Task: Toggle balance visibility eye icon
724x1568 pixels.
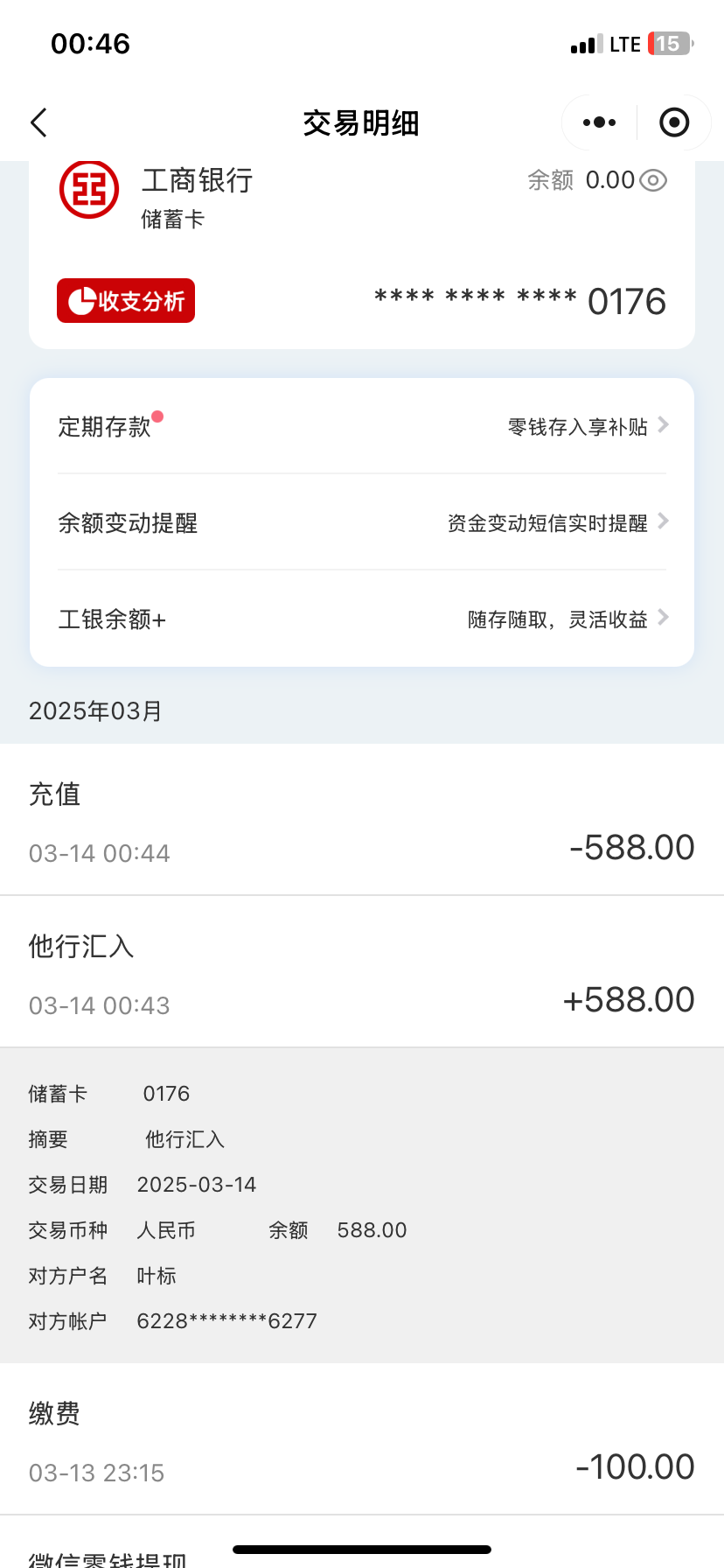Action: tap(653, 180)
